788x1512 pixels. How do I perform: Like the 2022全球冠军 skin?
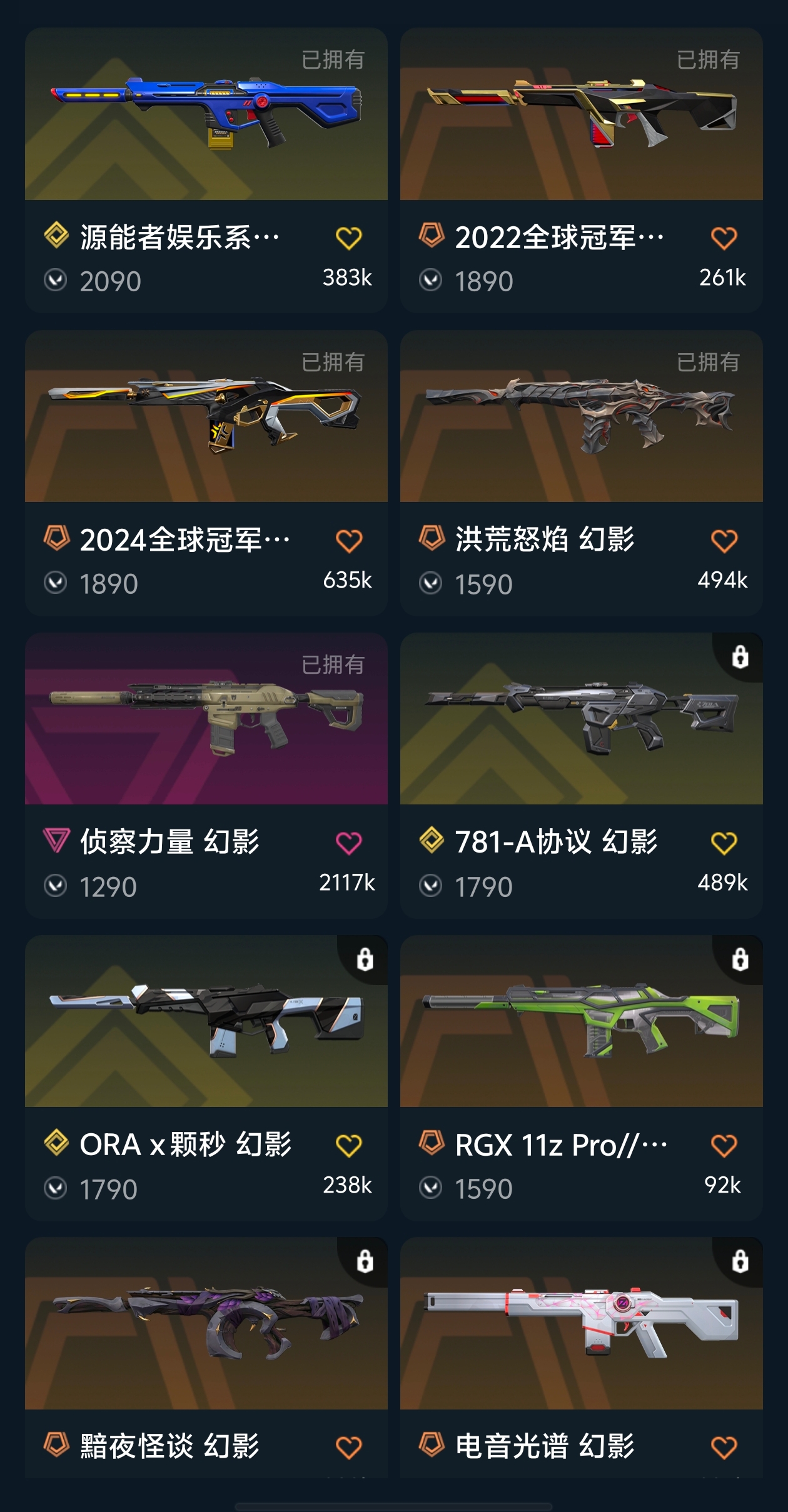pyautogui.click(x=724, y=238)
